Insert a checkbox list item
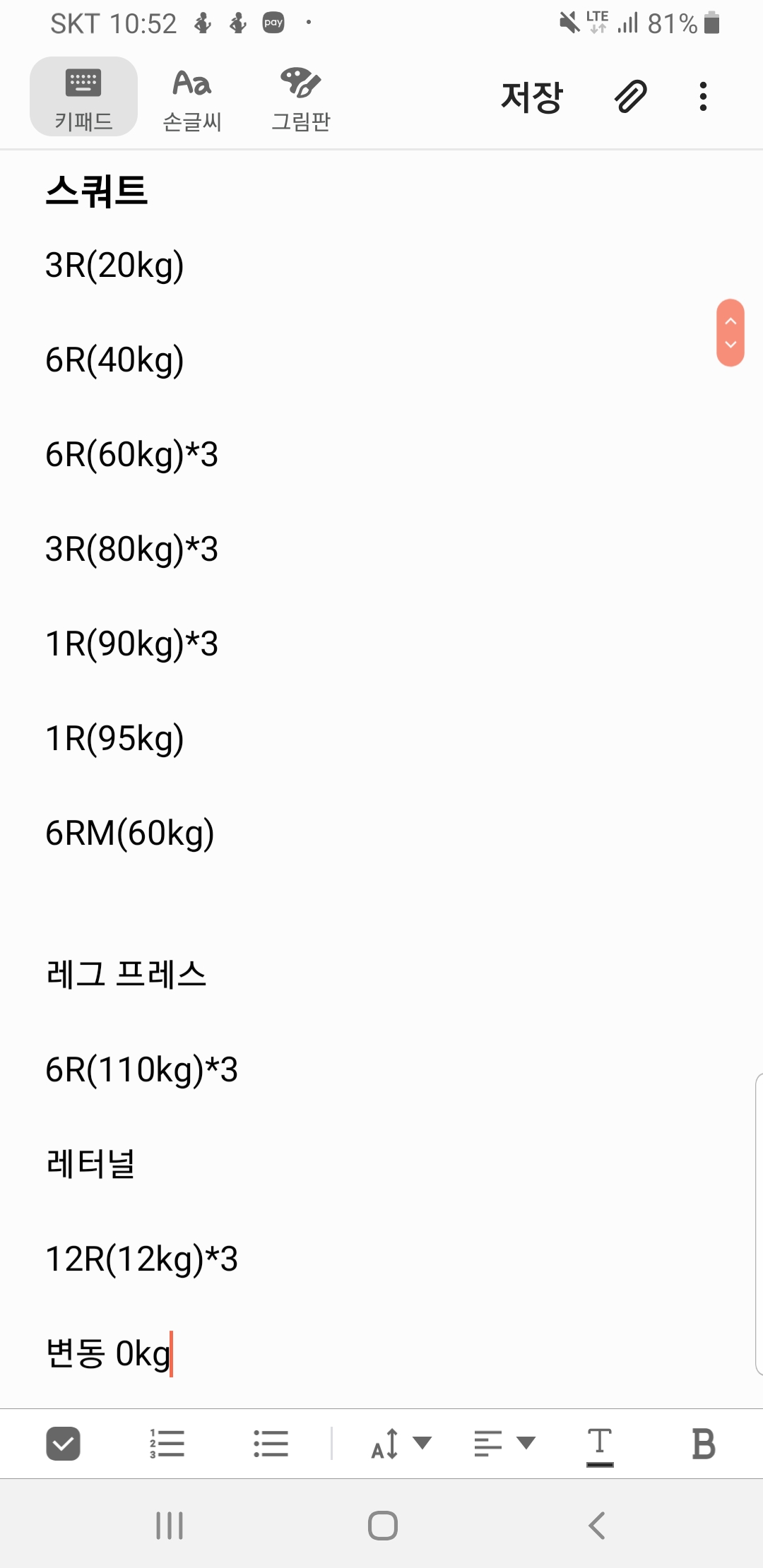The image size is (763, 1568). coord(63,1443)
